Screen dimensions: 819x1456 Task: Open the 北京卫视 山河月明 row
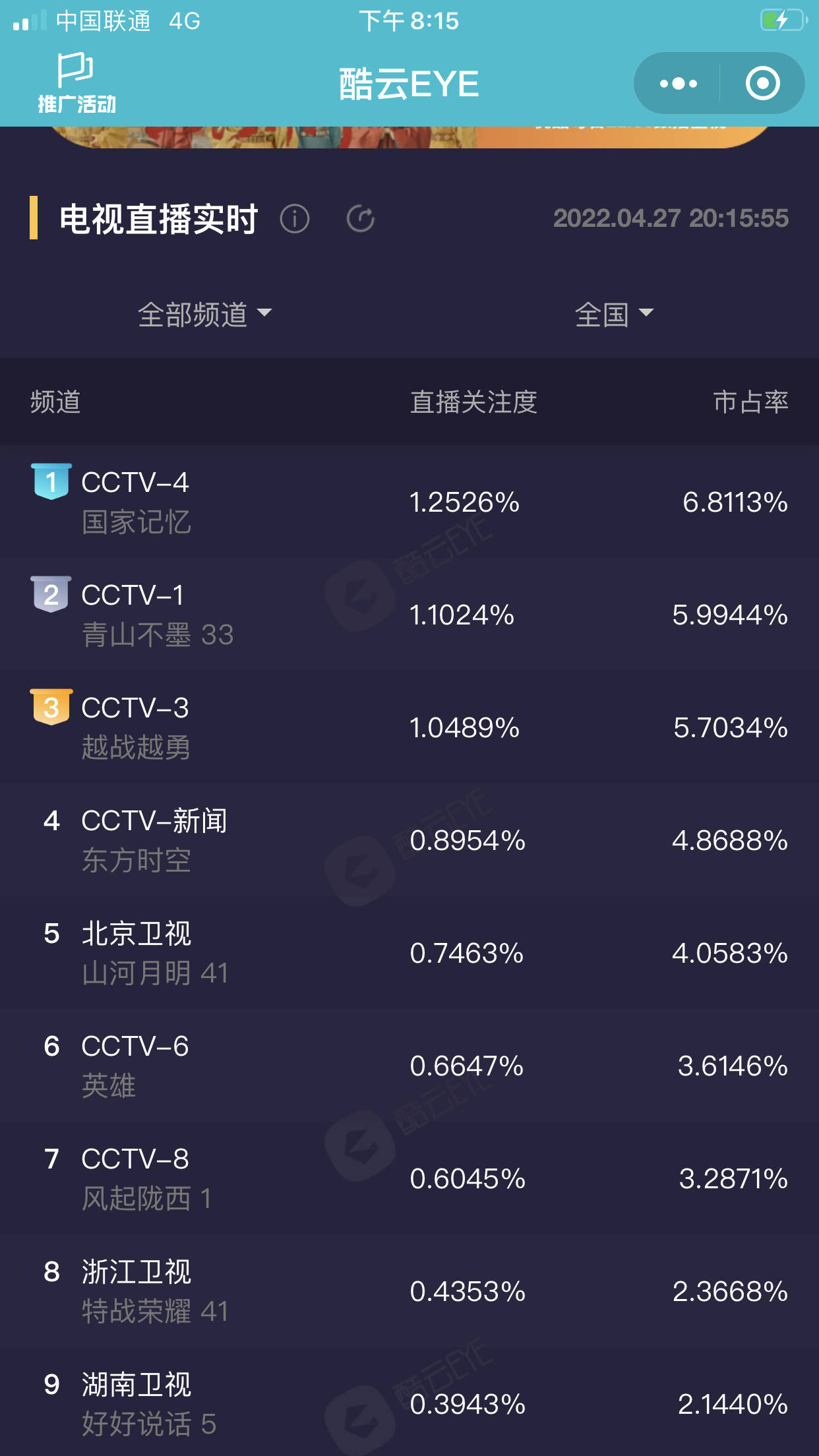[x=409, y=953]
